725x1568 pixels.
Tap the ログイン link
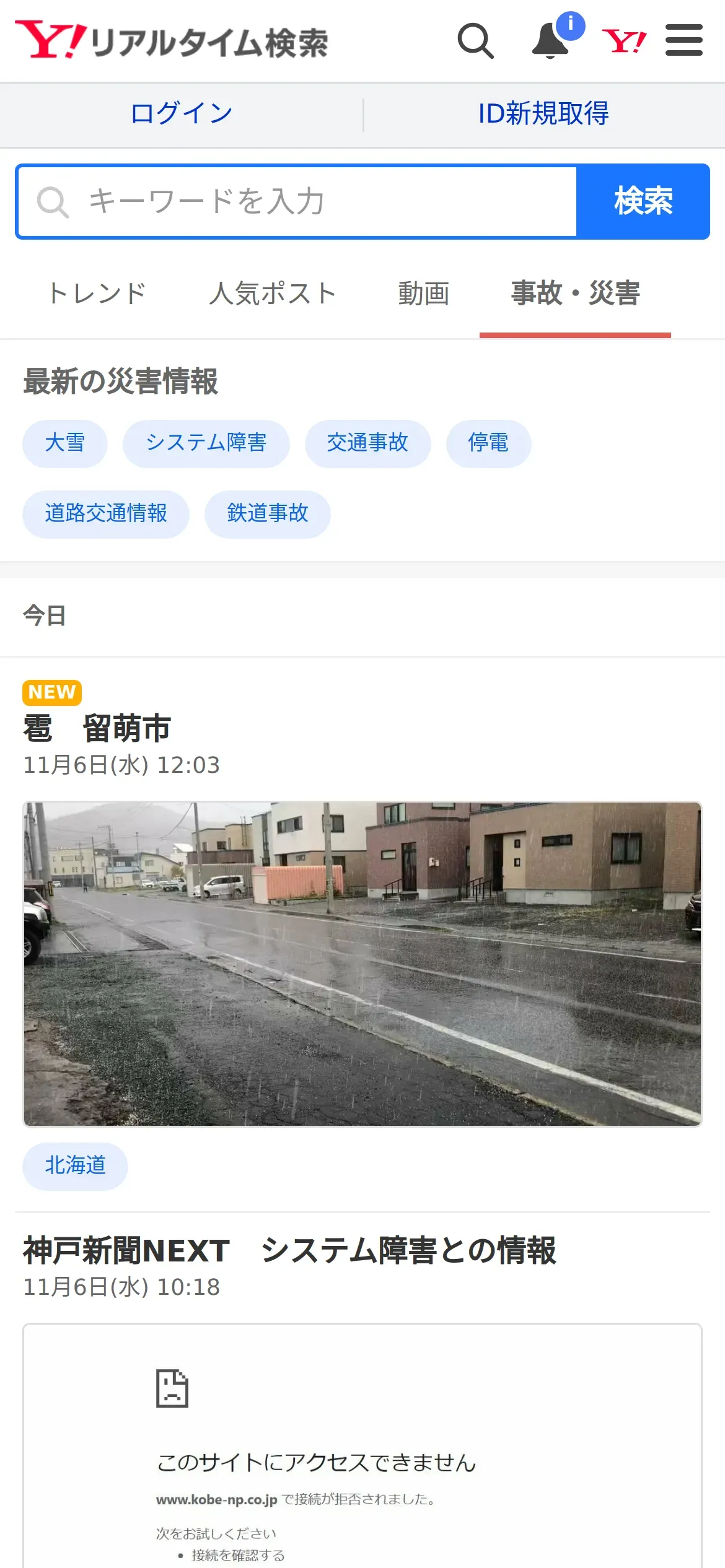coord(182,114)
